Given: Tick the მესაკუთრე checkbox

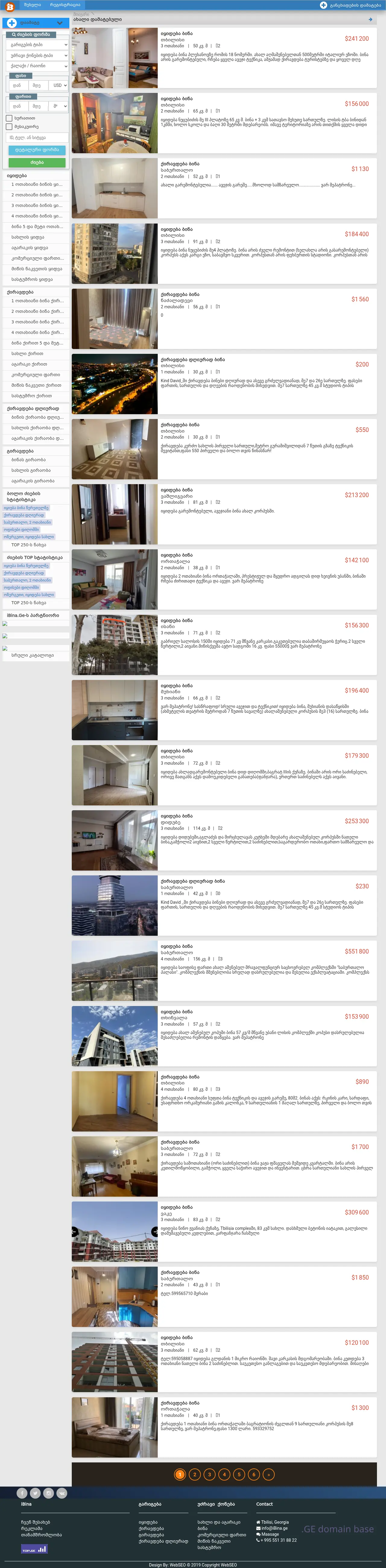Looking at the screenshot, I should click(9, 127).
